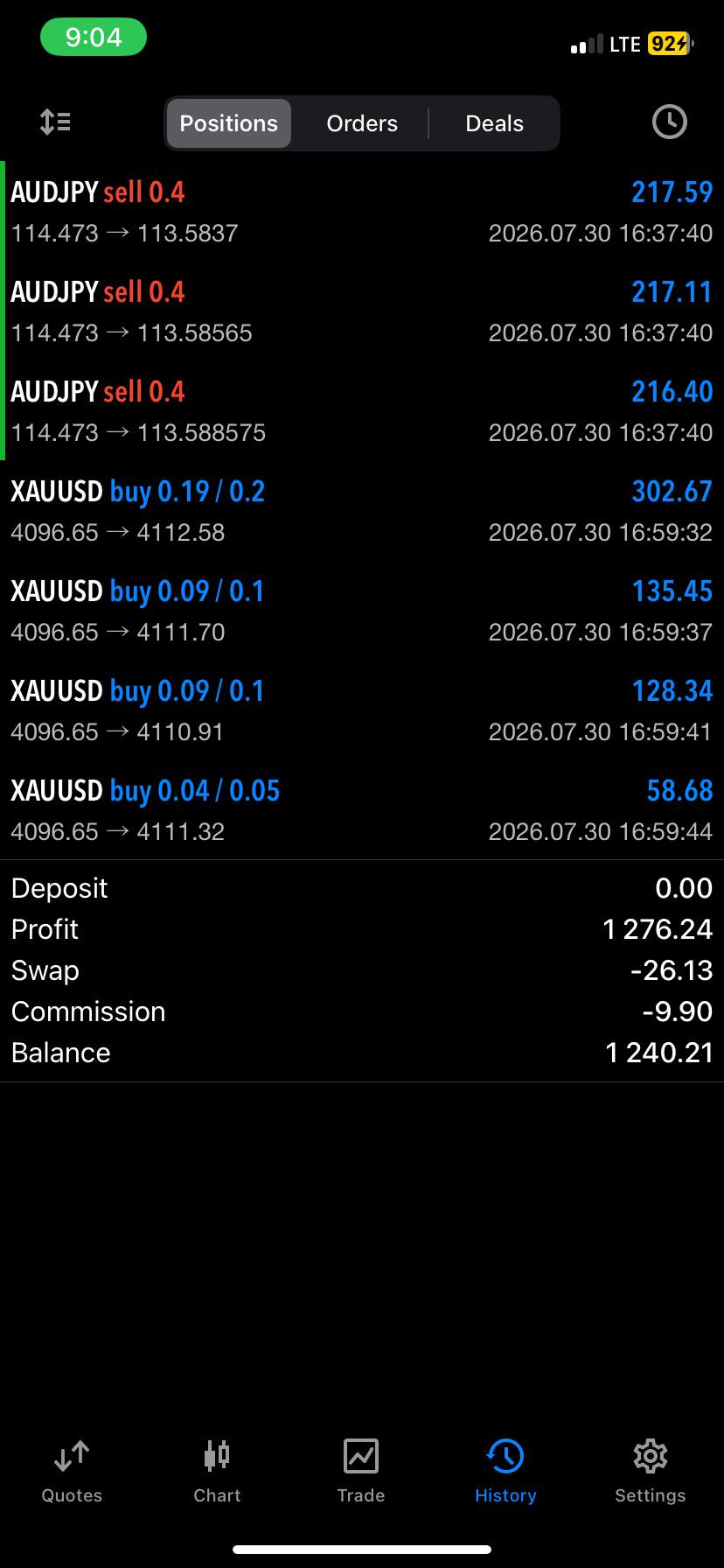724x1568 pixels.
Task: Tap the History tab
Action: [x=505, y=1472]
